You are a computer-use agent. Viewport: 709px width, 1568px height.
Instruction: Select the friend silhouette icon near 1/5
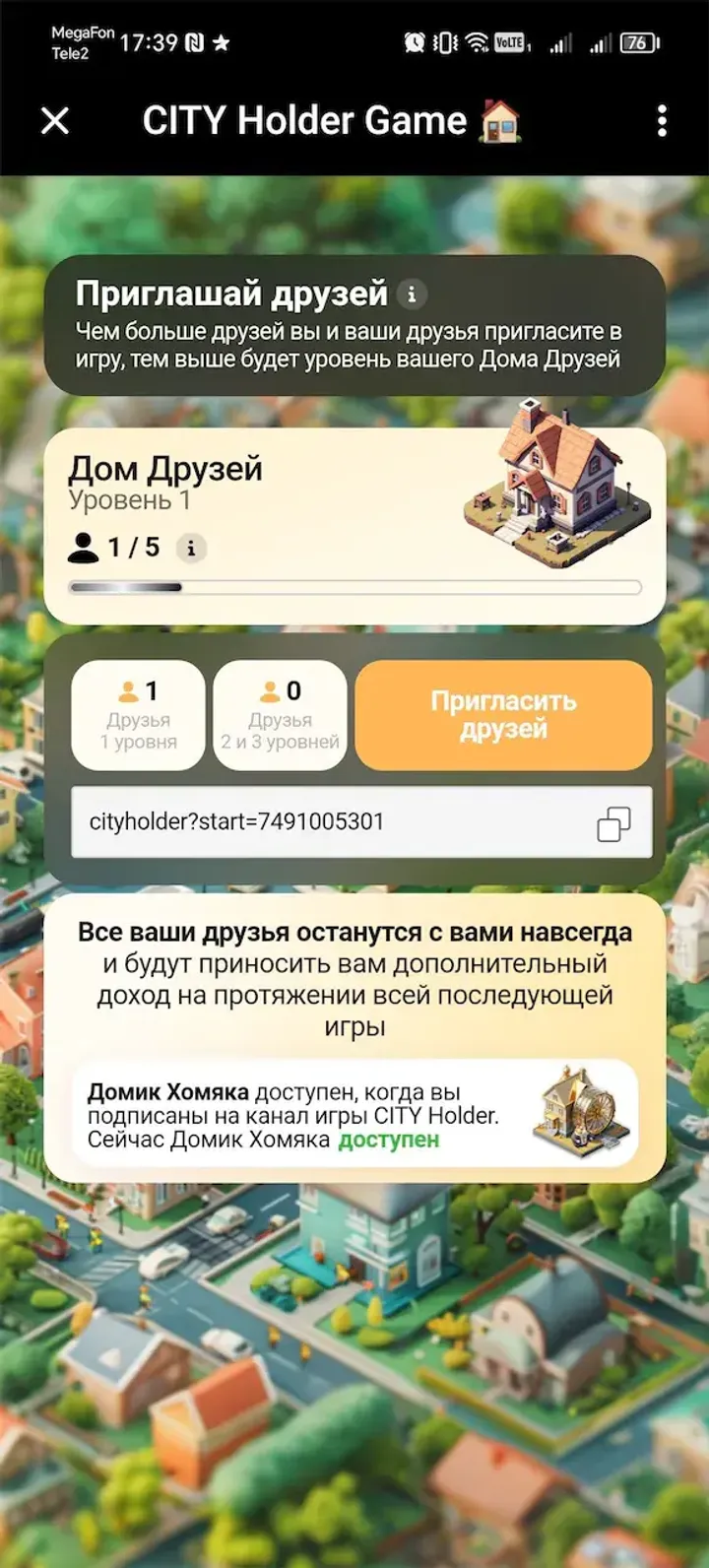point(84,548)
